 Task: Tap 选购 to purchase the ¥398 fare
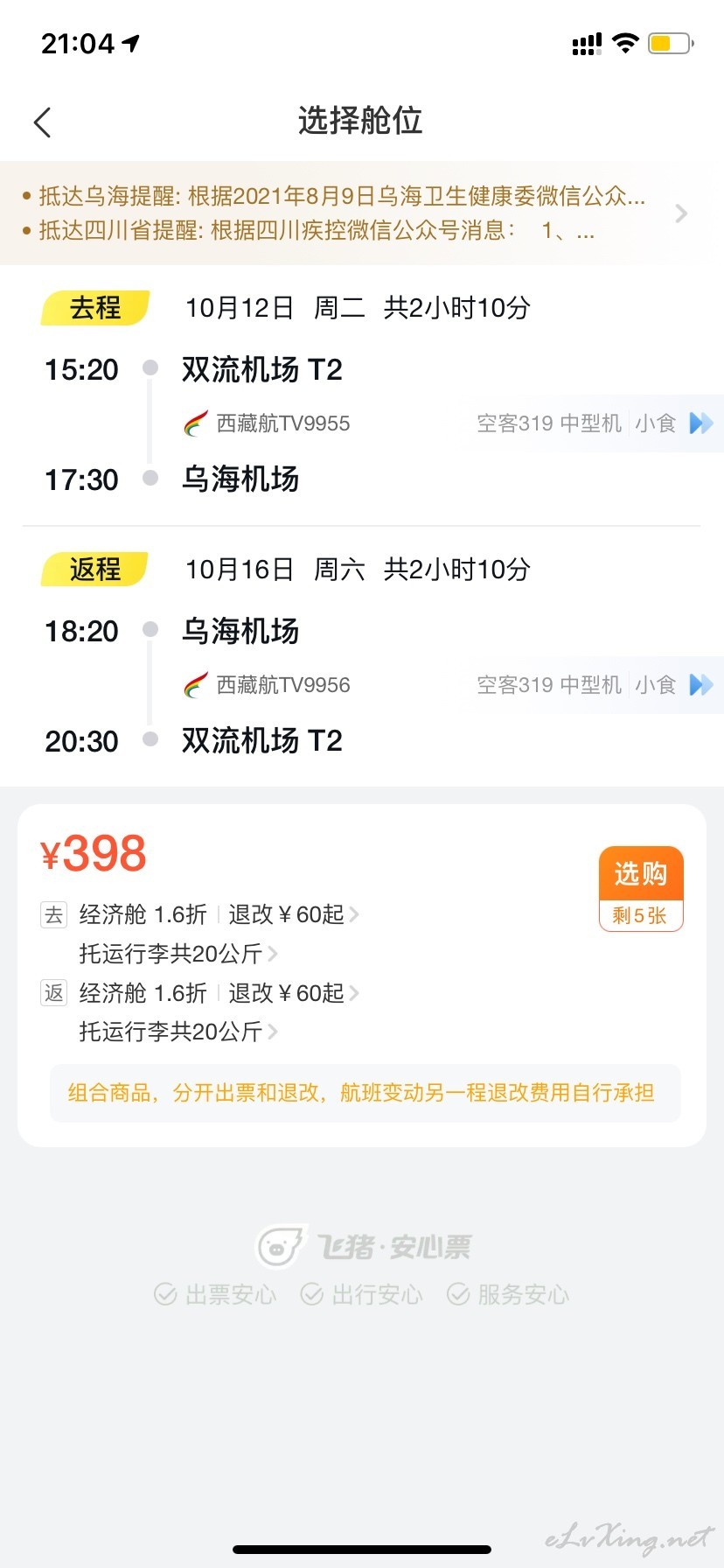click(x=641, y=874)
